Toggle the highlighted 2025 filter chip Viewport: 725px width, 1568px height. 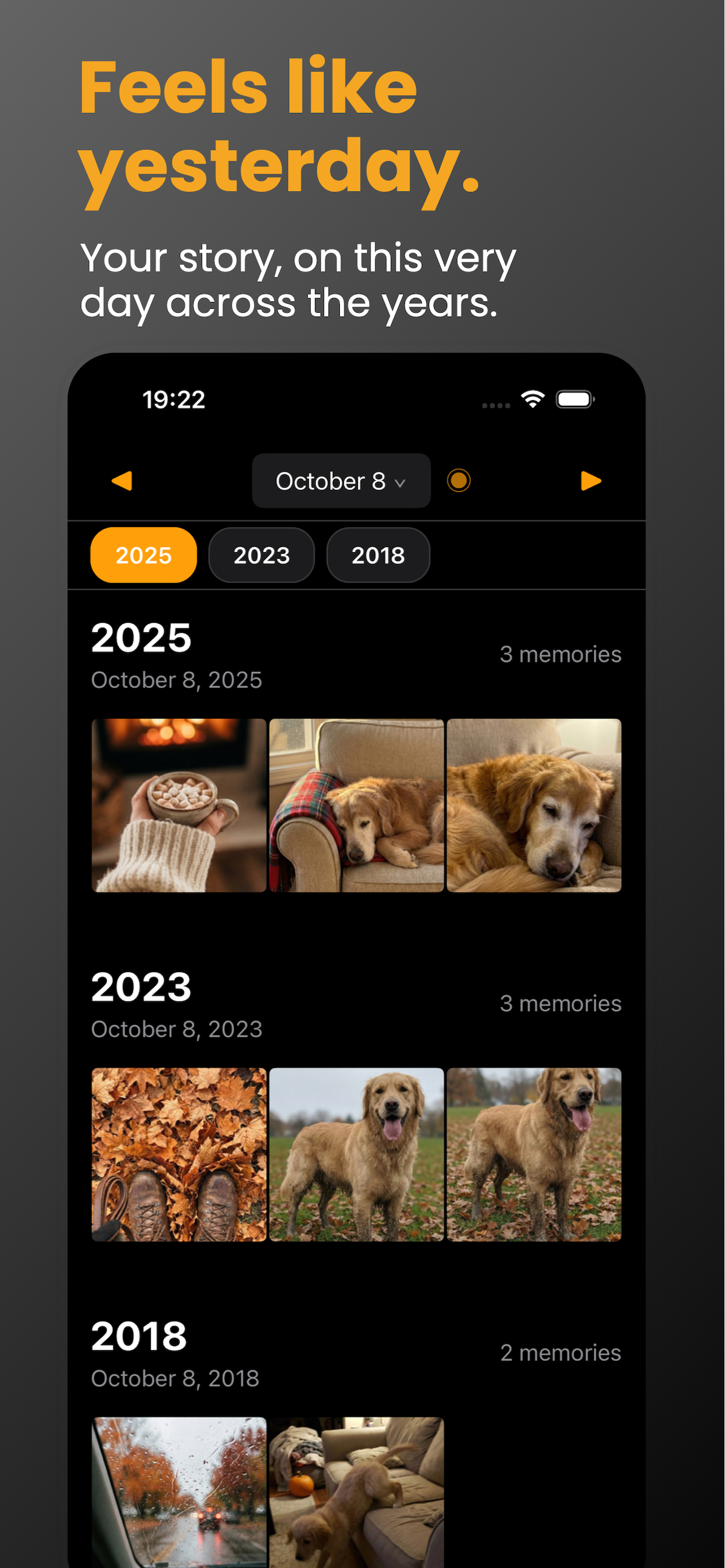click(x=143, y=554)
